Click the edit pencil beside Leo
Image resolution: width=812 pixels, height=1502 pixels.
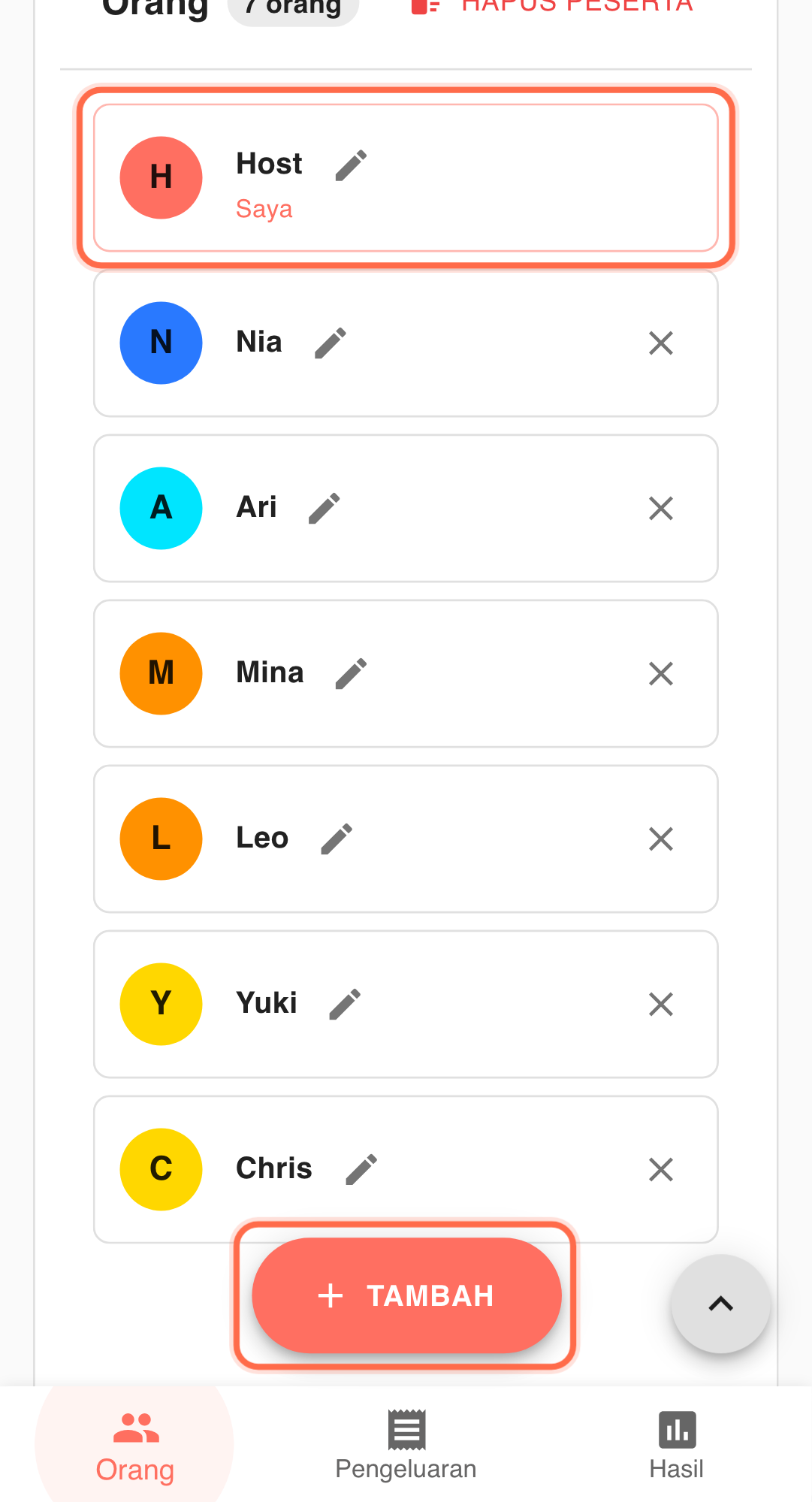tap(337, 839)
